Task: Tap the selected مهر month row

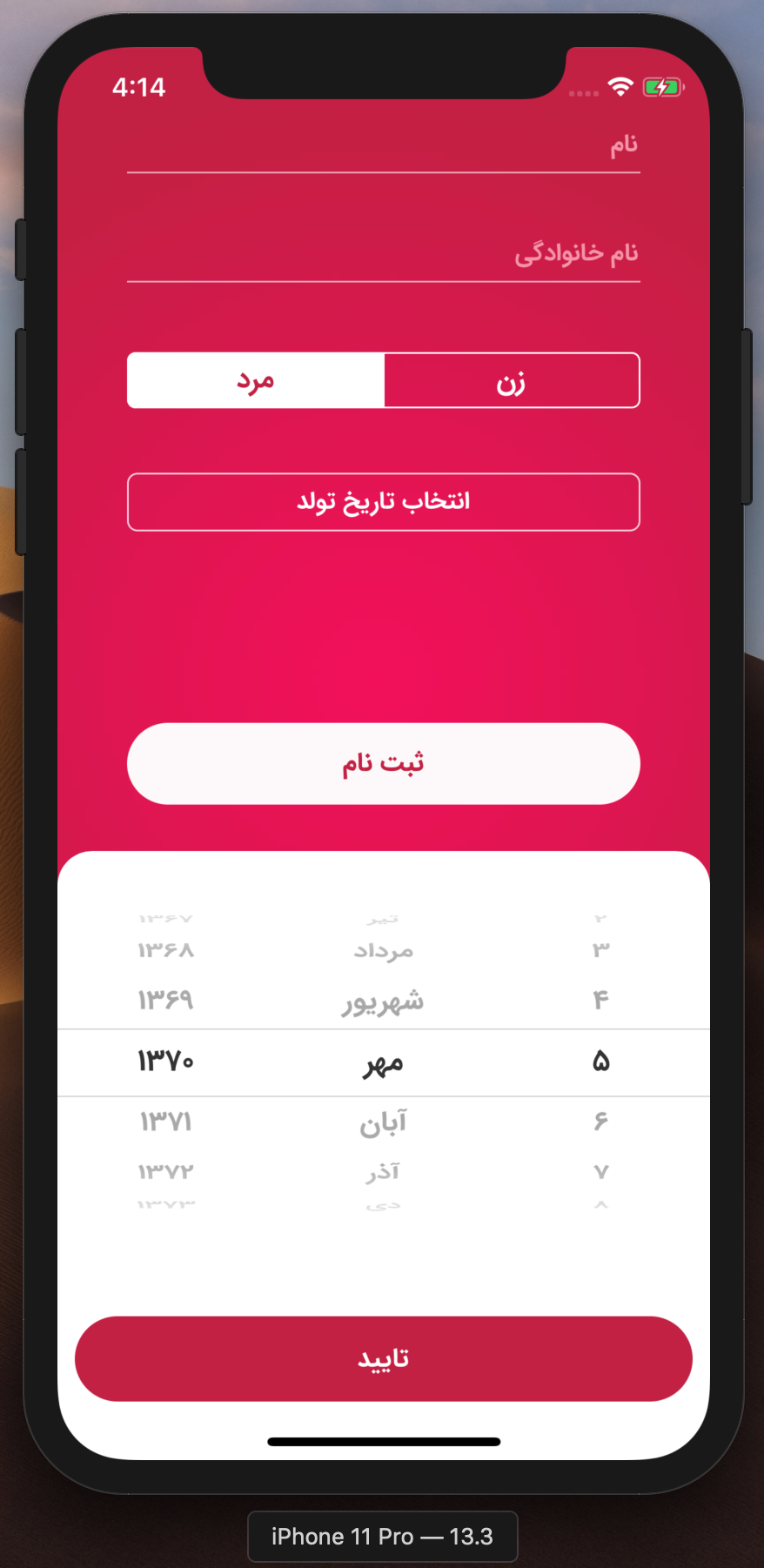Action: click(383, 1062)
